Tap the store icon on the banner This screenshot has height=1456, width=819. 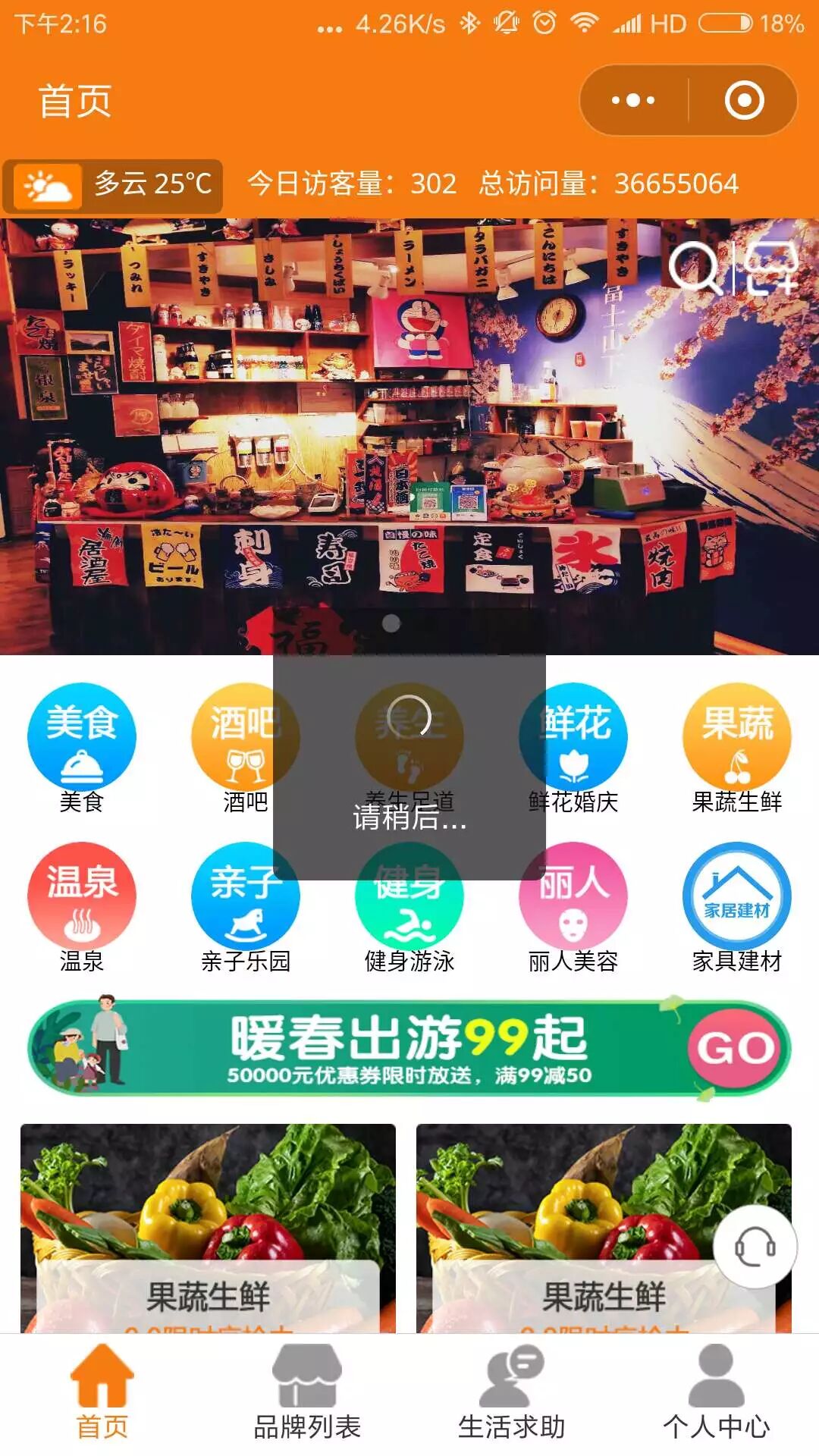tap(770, 268)
